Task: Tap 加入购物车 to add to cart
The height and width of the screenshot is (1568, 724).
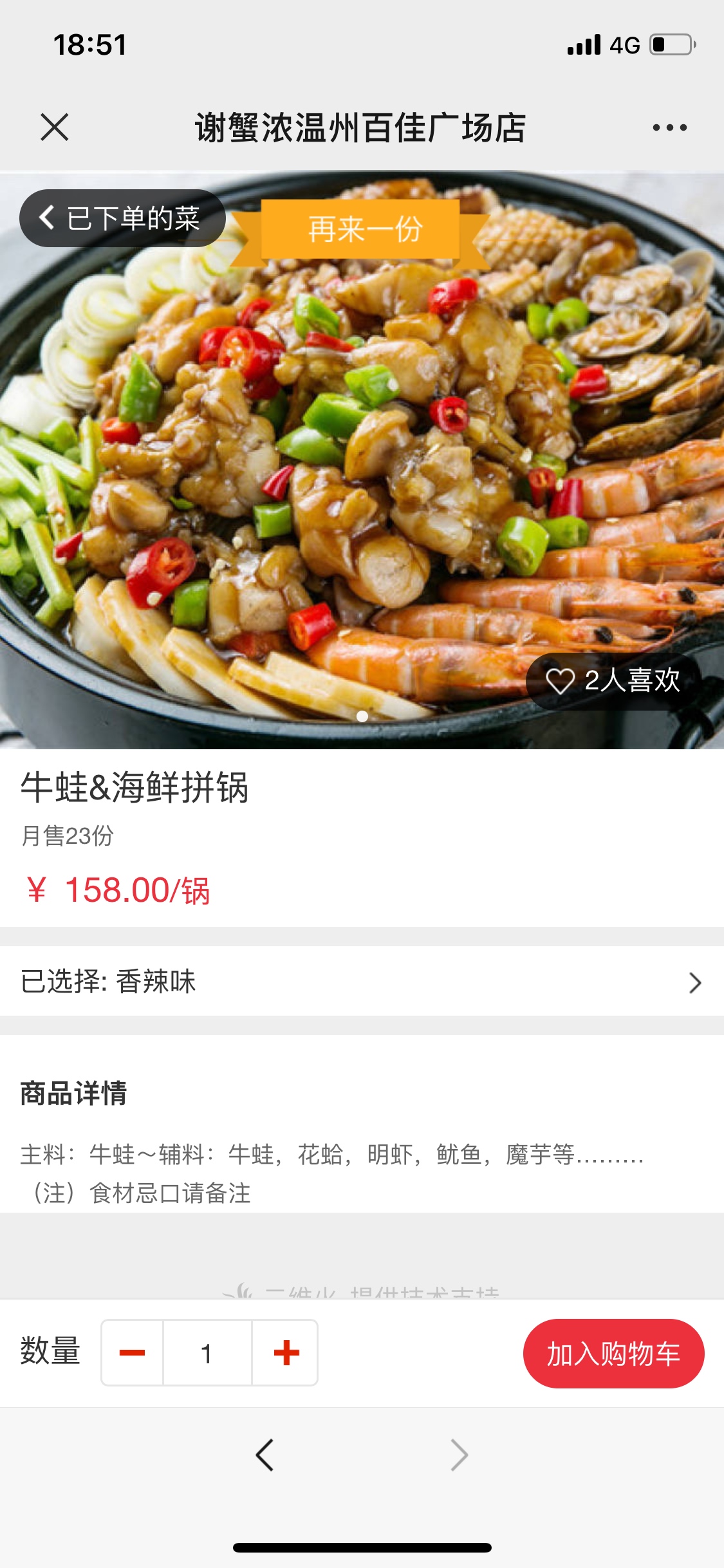Action: point(613,1353)
